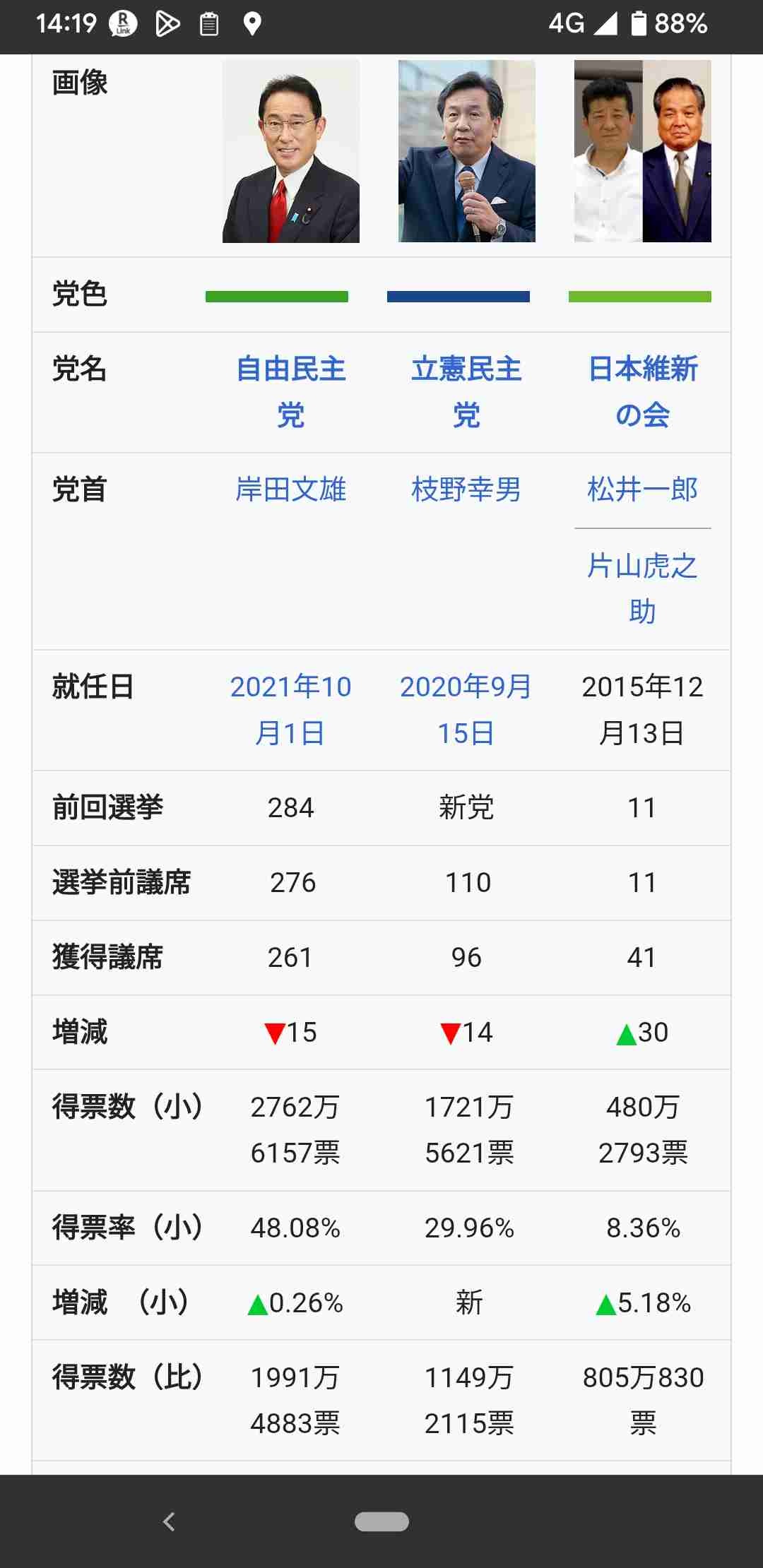Open 枝野幸男's article link
763x1568 pixels.
tap(466, 489)
